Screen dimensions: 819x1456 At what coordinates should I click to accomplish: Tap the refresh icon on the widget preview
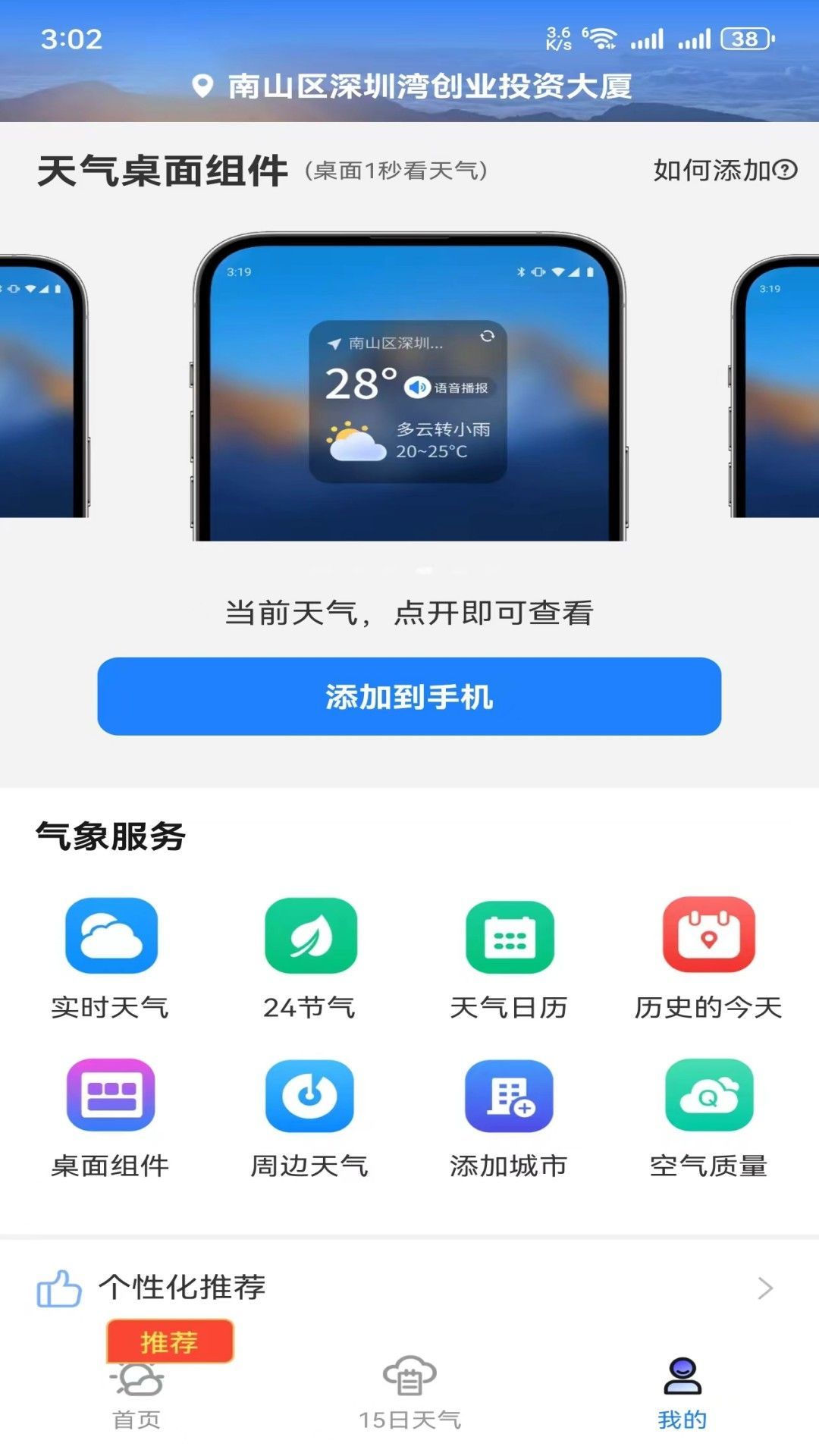click(x=488, y=334)
